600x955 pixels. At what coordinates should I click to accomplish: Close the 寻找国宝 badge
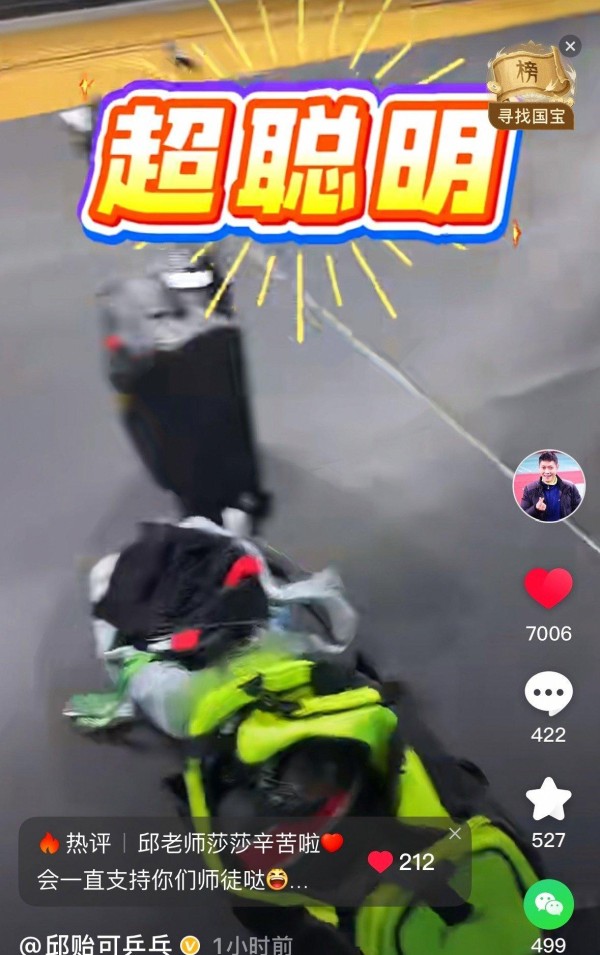[570, 46]
